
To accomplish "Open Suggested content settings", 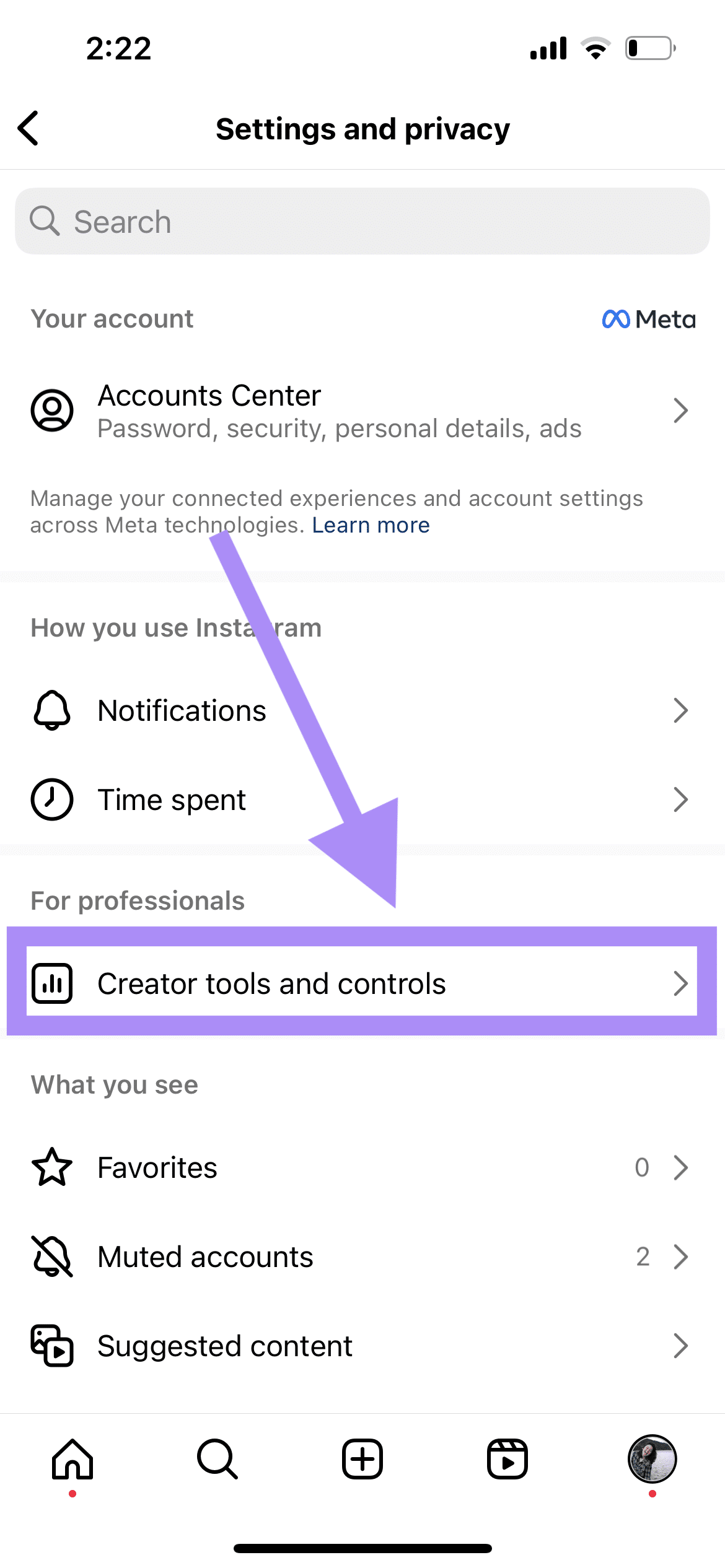I will [362, 1346].
